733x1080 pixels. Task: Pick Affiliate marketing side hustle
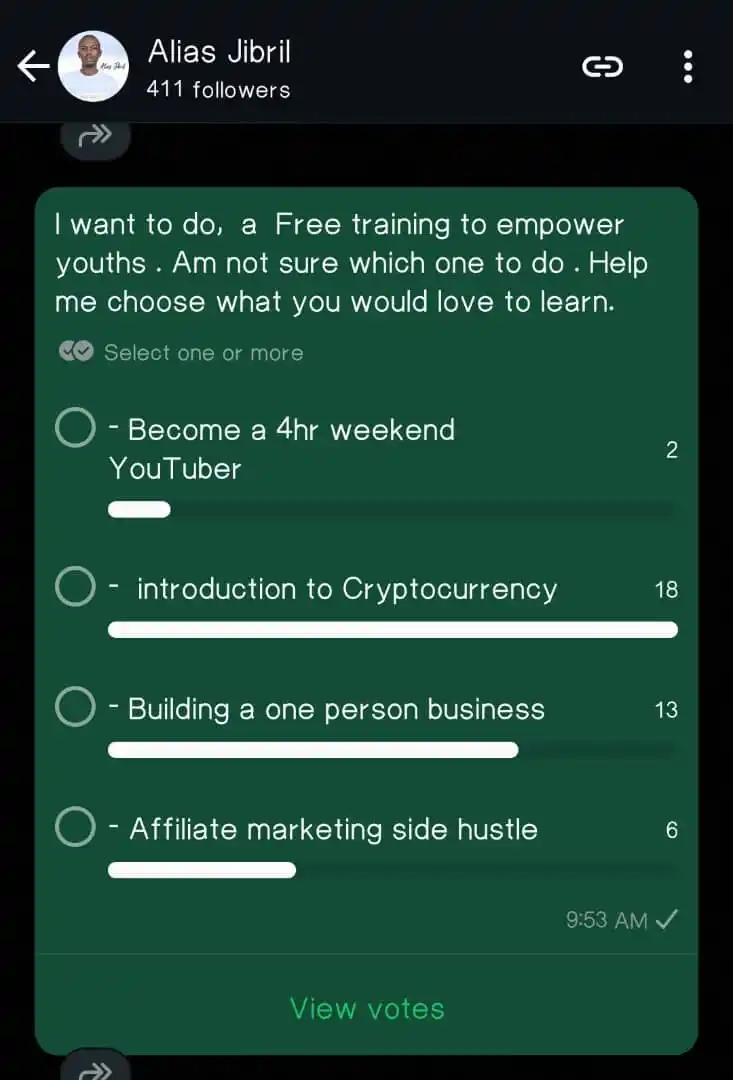click(x=75, y=828)
